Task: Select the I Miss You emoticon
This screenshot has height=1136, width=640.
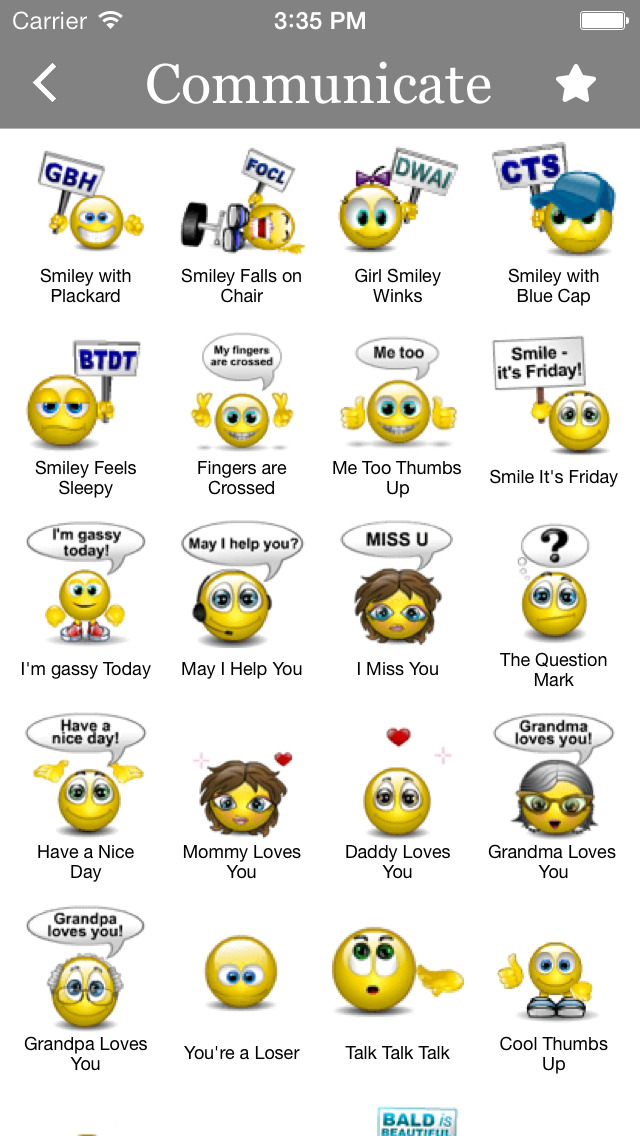Action: tap(397, 589)
